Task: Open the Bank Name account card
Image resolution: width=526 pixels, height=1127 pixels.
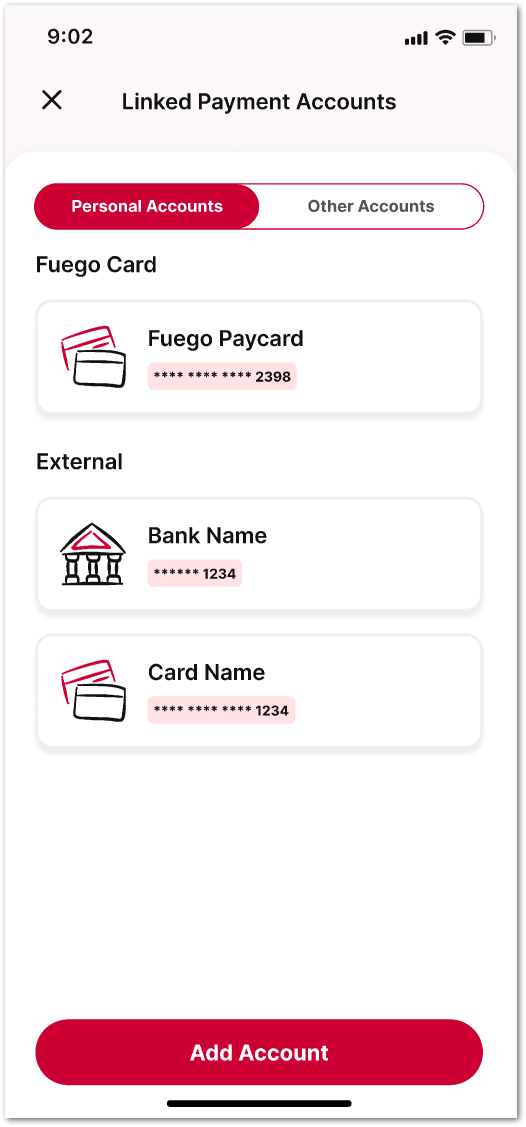Action: point(259,553)
